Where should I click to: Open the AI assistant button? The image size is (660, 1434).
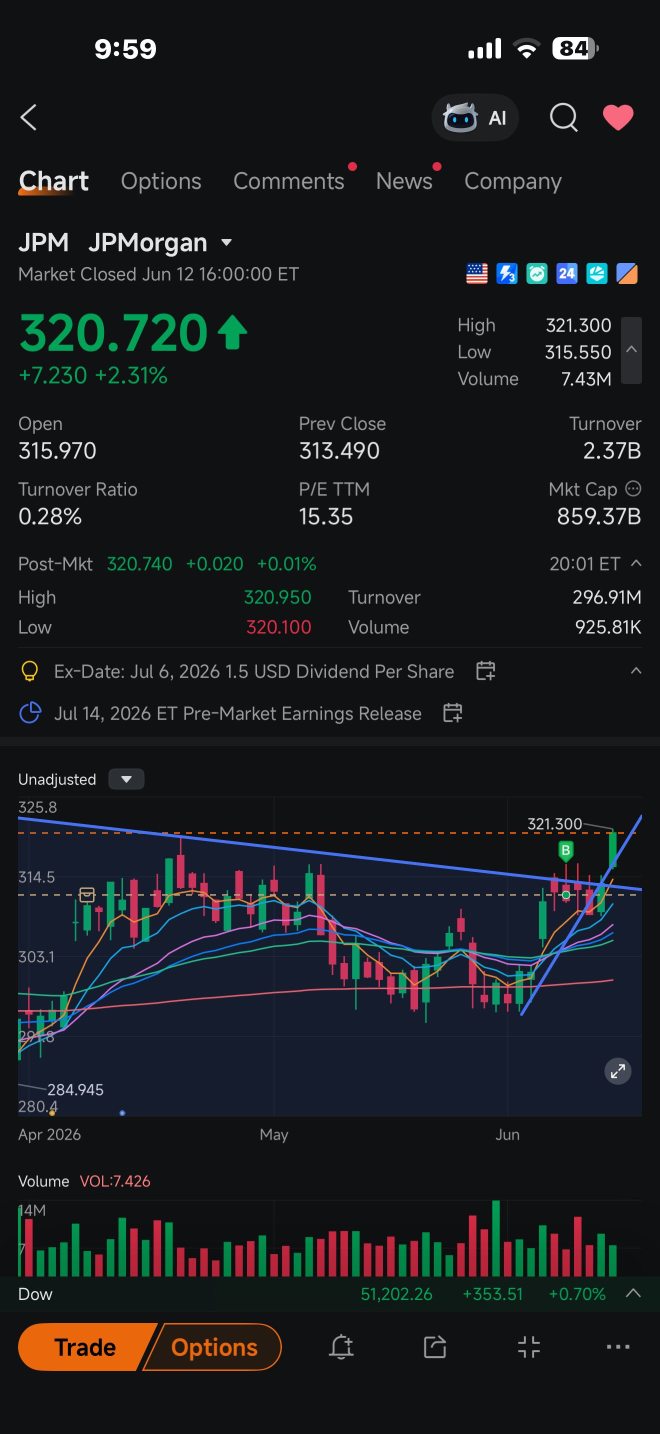click(x=475, y=118)
